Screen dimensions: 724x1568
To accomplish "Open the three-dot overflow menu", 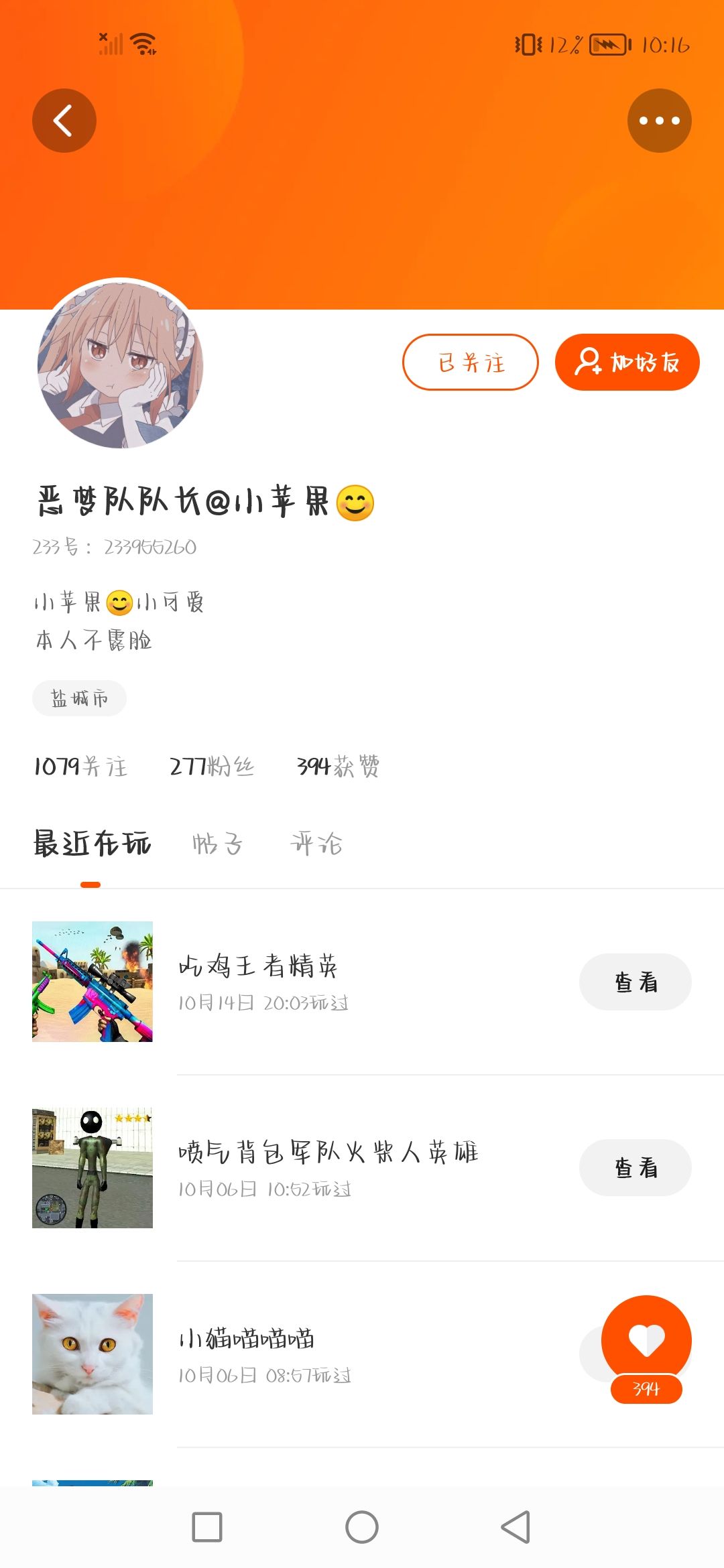I will (x=660, y=121).
